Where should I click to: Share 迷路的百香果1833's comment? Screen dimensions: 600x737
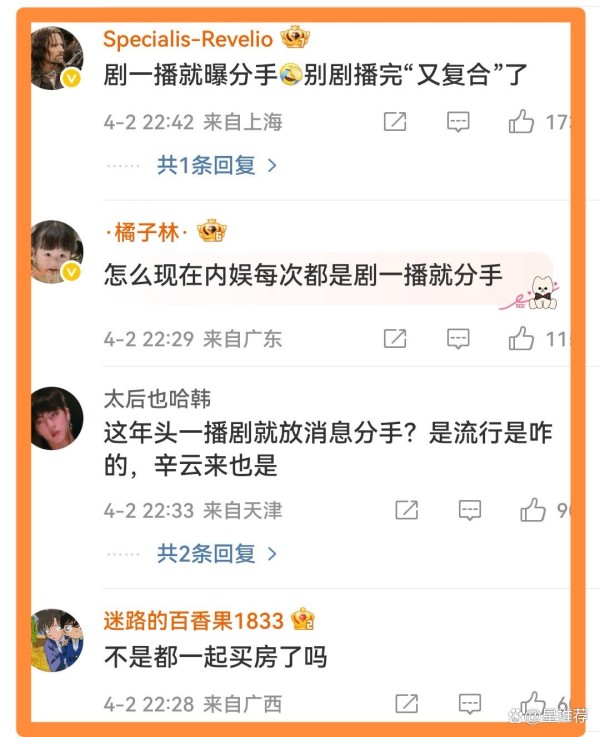click(x=406, y=703)
